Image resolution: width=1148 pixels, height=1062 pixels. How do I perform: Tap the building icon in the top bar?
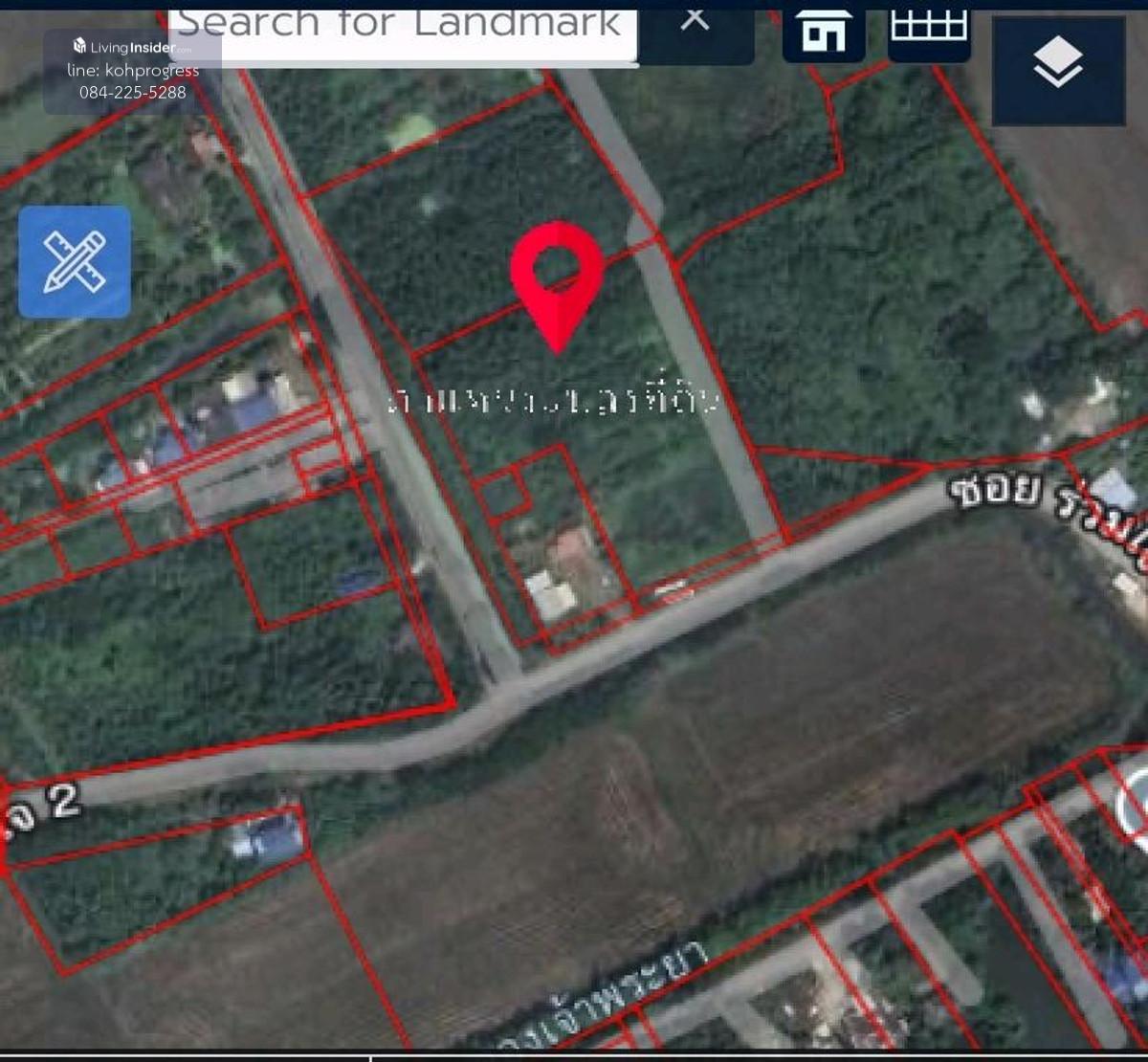click(x=824, y=33)
